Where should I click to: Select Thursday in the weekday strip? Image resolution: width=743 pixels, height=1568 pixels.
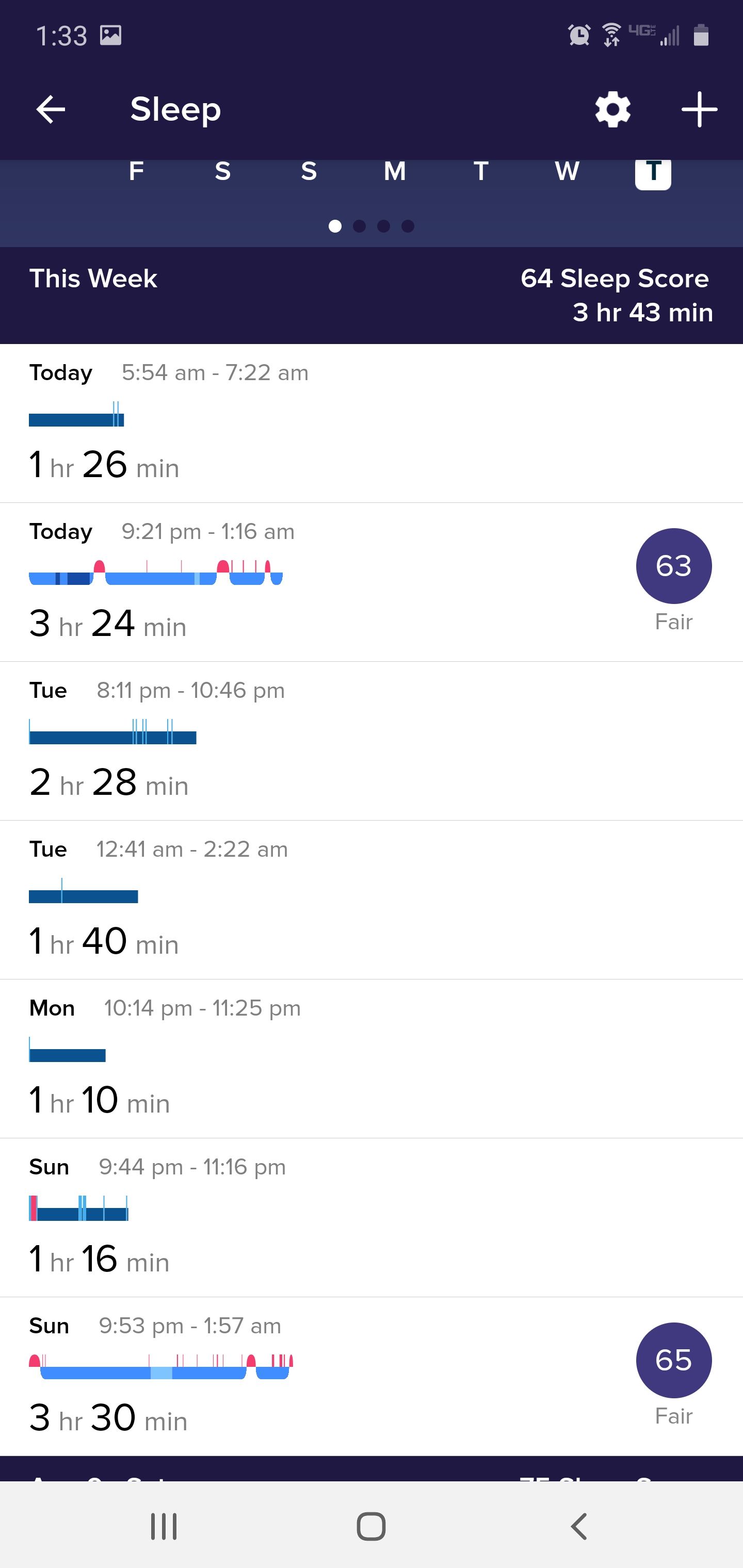653,172
